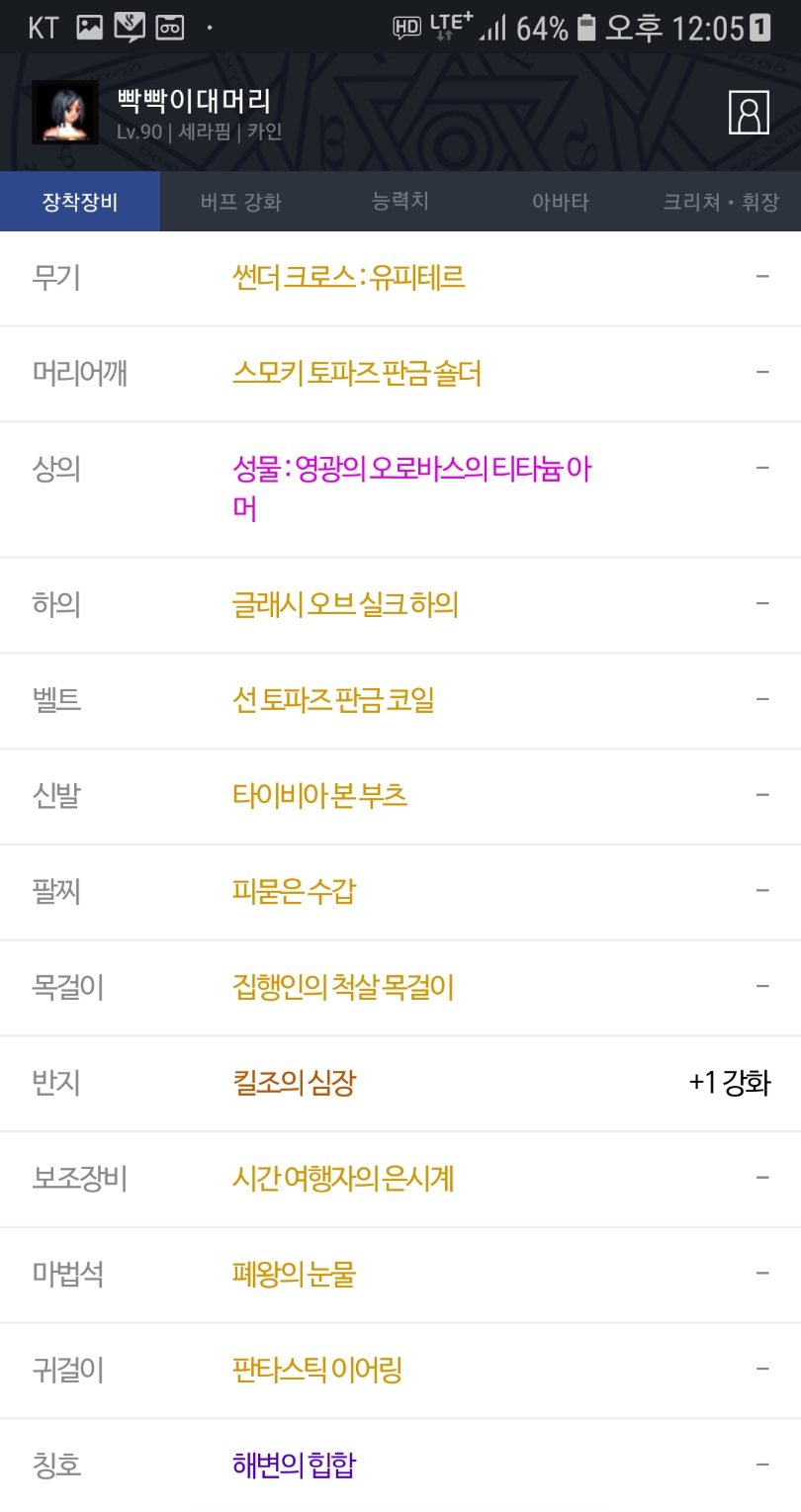Image resolution: width=801 pixels, height=1512 pixels.
Task: Open the 아바타 tab
Action: (x=561, y=202)
